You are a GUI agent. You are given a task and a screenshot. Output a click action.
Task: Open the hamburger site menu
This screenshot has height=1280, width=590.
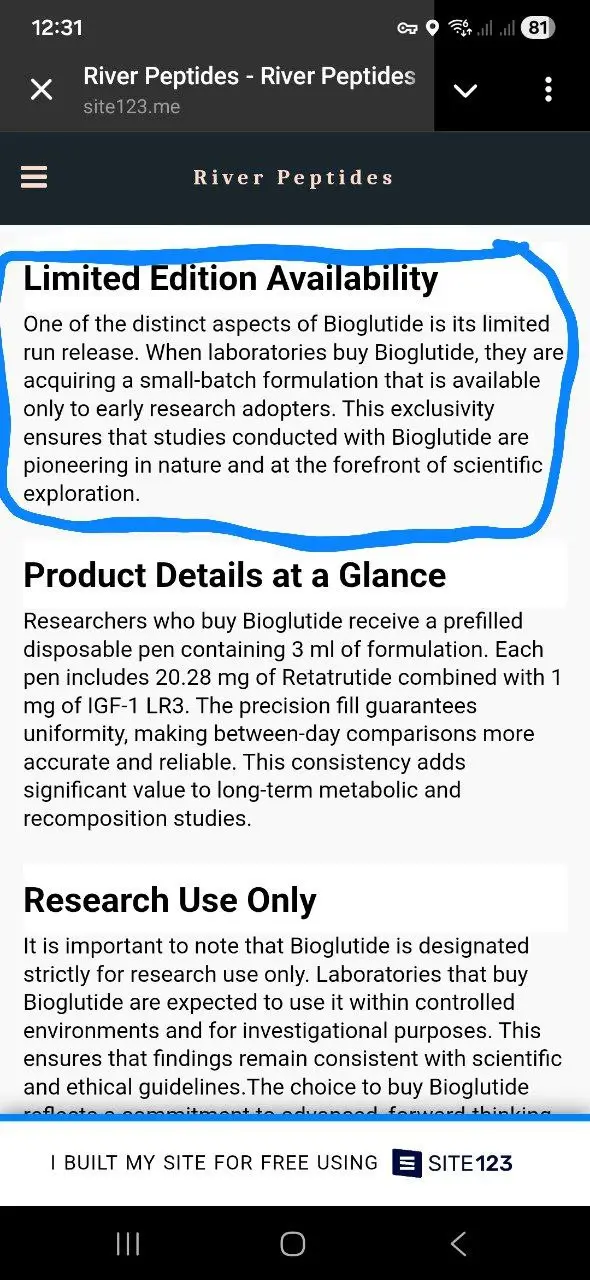click(x=34, y=177)
